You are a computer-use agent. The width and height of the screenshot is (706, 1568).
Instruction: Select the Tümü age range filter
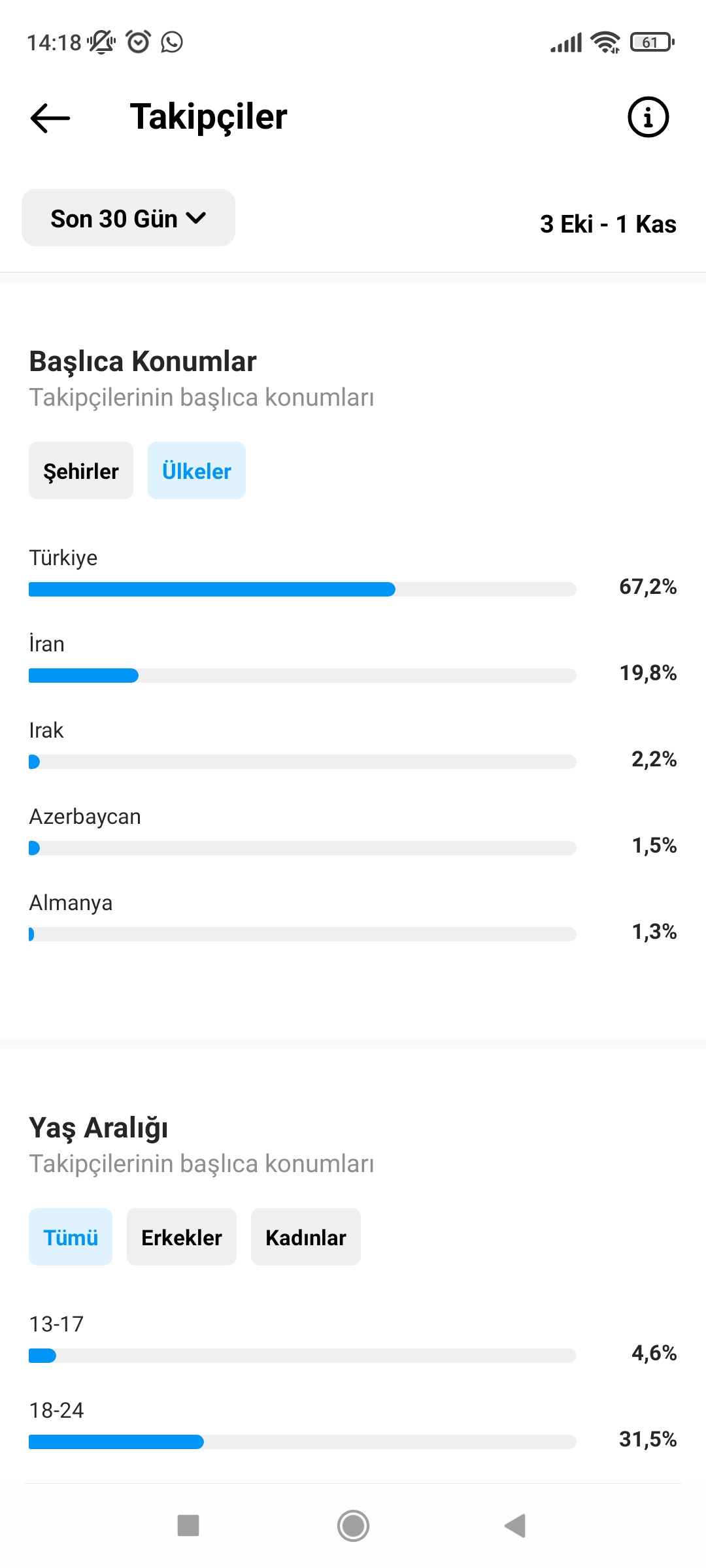71,1237
